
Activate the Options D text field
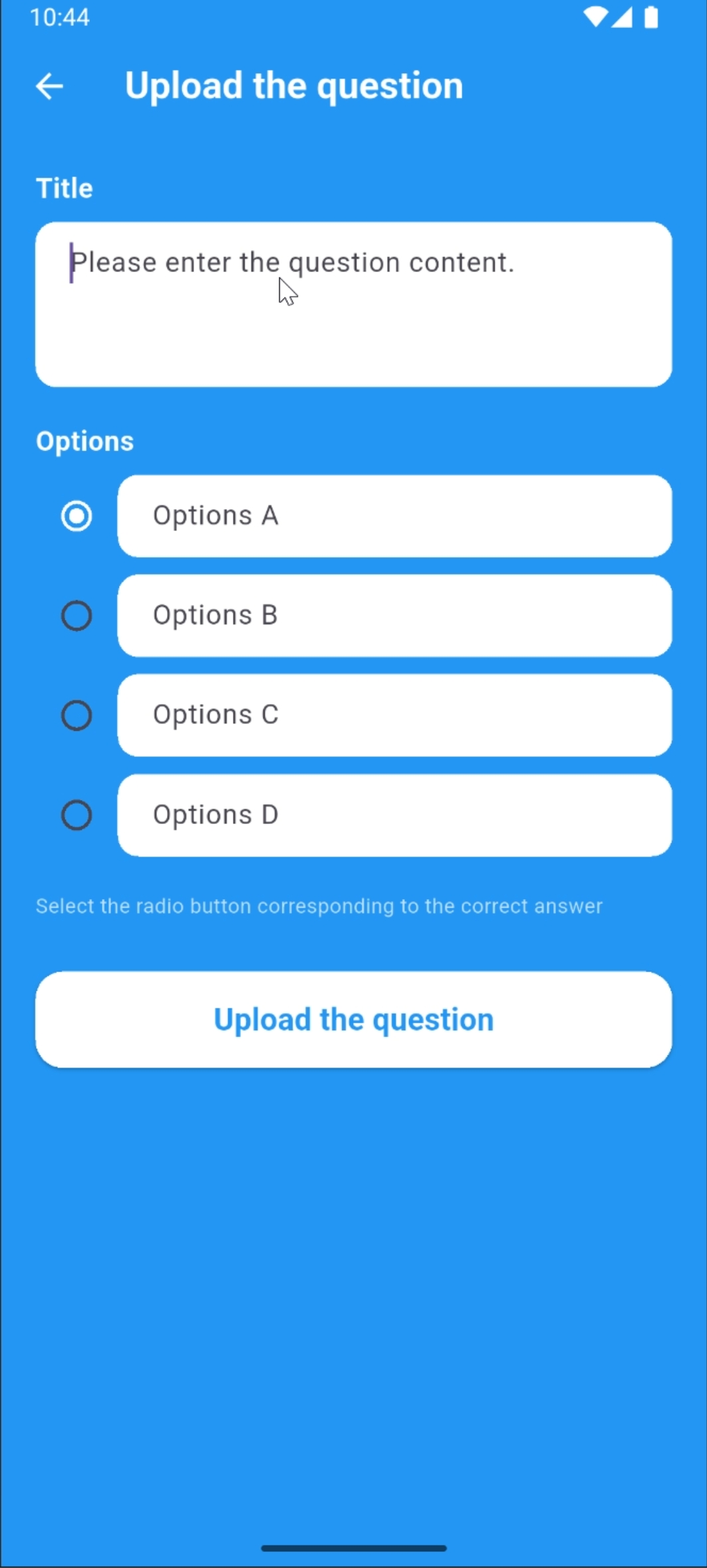394,815
